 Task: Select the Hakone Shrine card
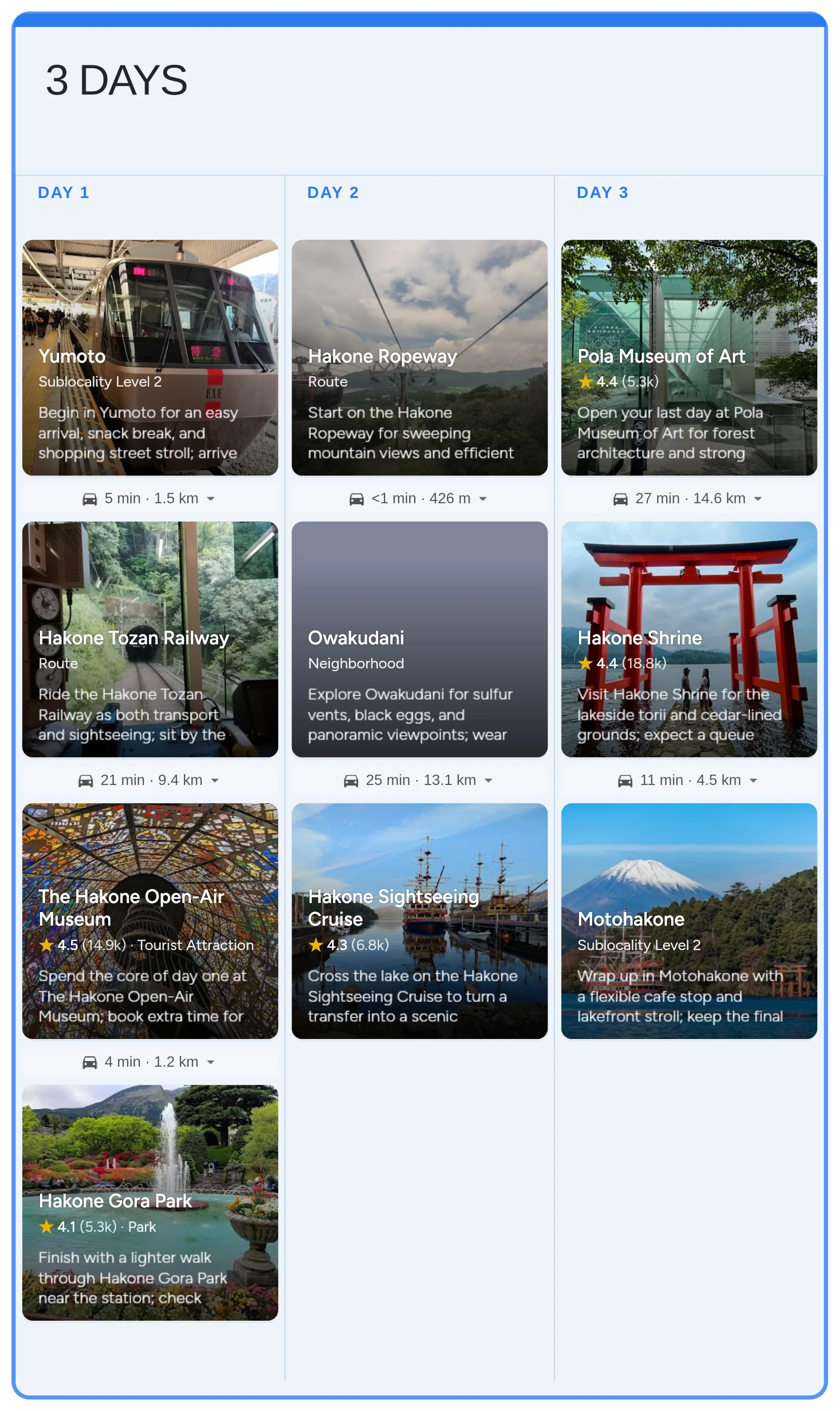click(689, 639)
